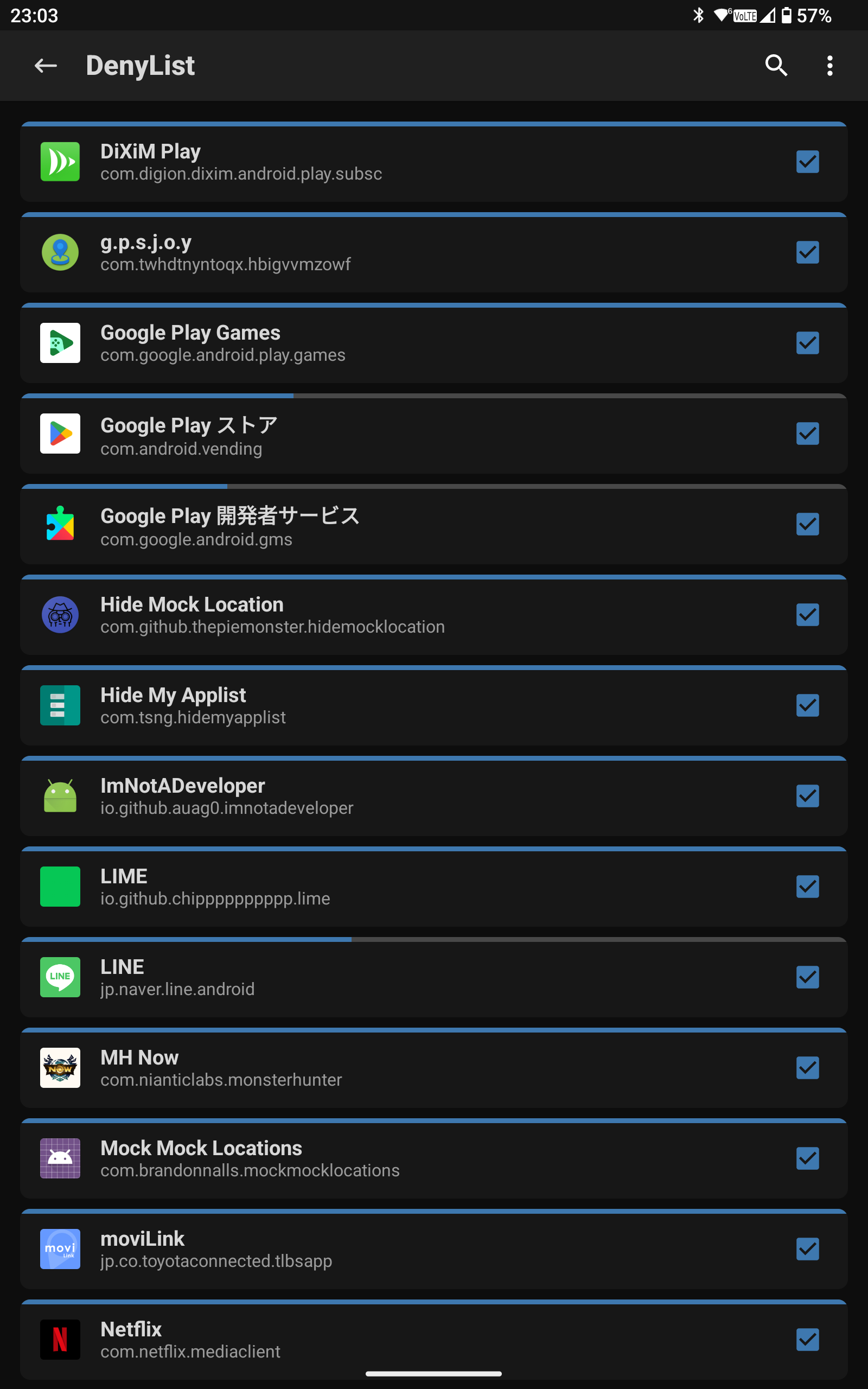
Task: Uncheck Hide My Applist checkbox
Action: pos(807,706)
